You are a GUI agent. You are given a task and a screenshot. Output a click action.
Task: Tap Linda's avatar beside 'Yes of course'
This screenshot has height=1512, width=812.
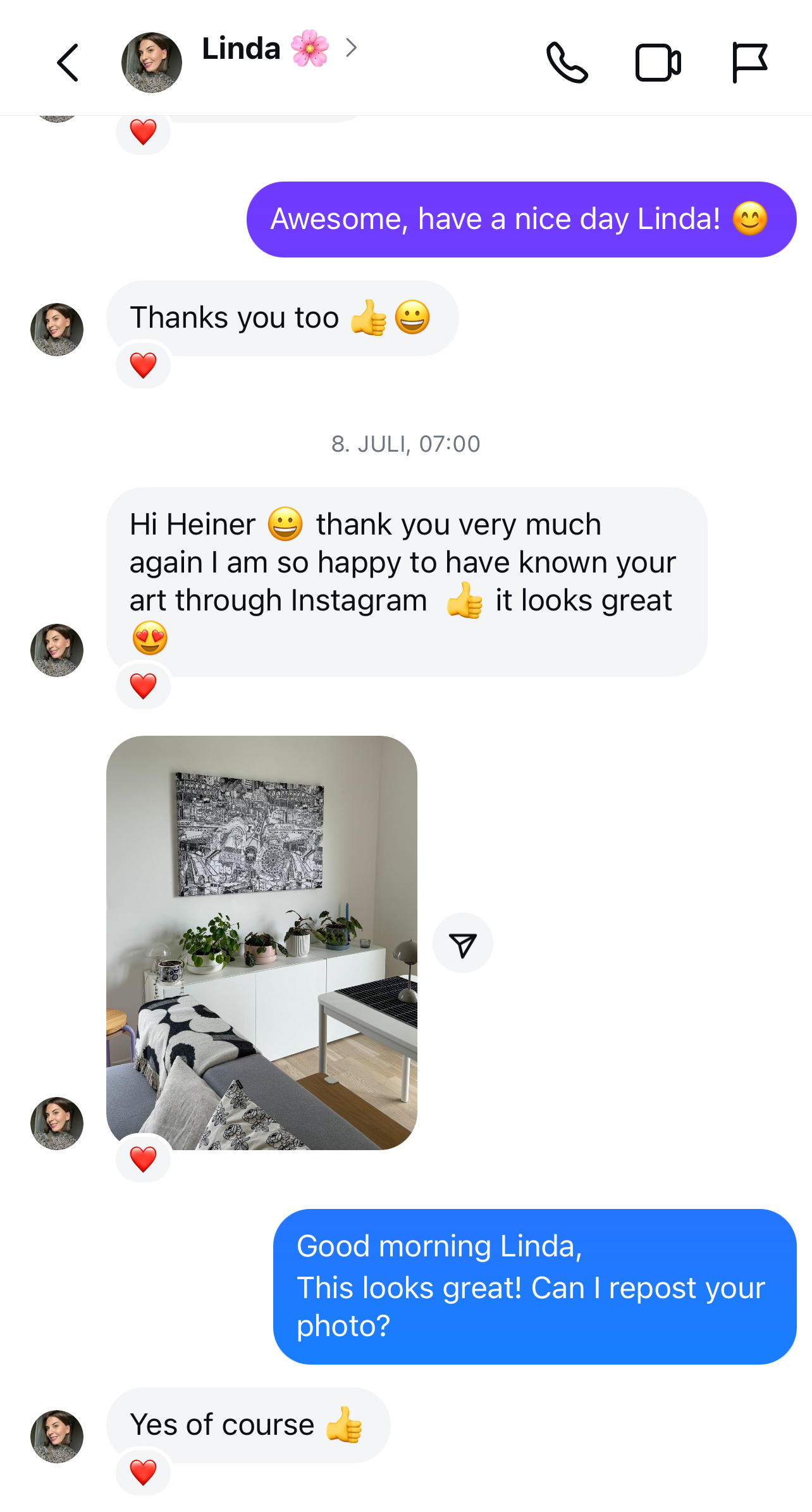pyautogui.click(x=57, y=1436)
